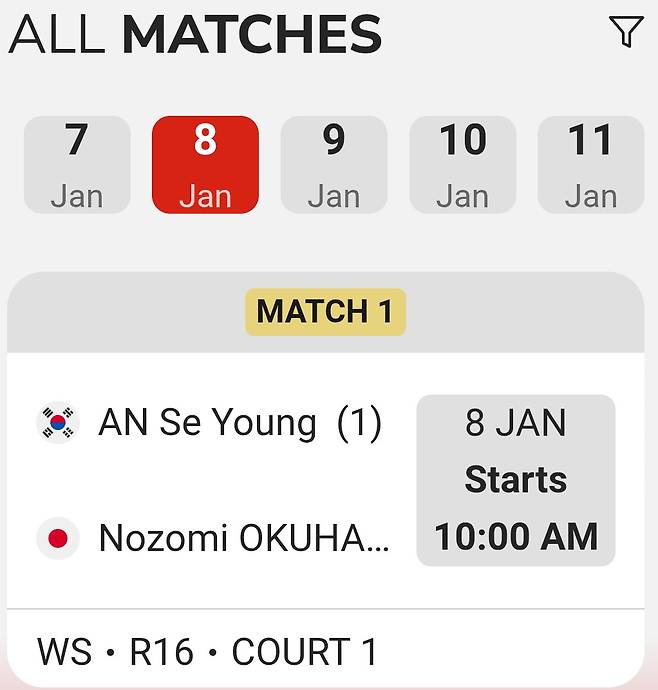This screenshot has height=690, width=658.
Task: Switch to the 9 Jan date
Action: [x=333, y=165]
